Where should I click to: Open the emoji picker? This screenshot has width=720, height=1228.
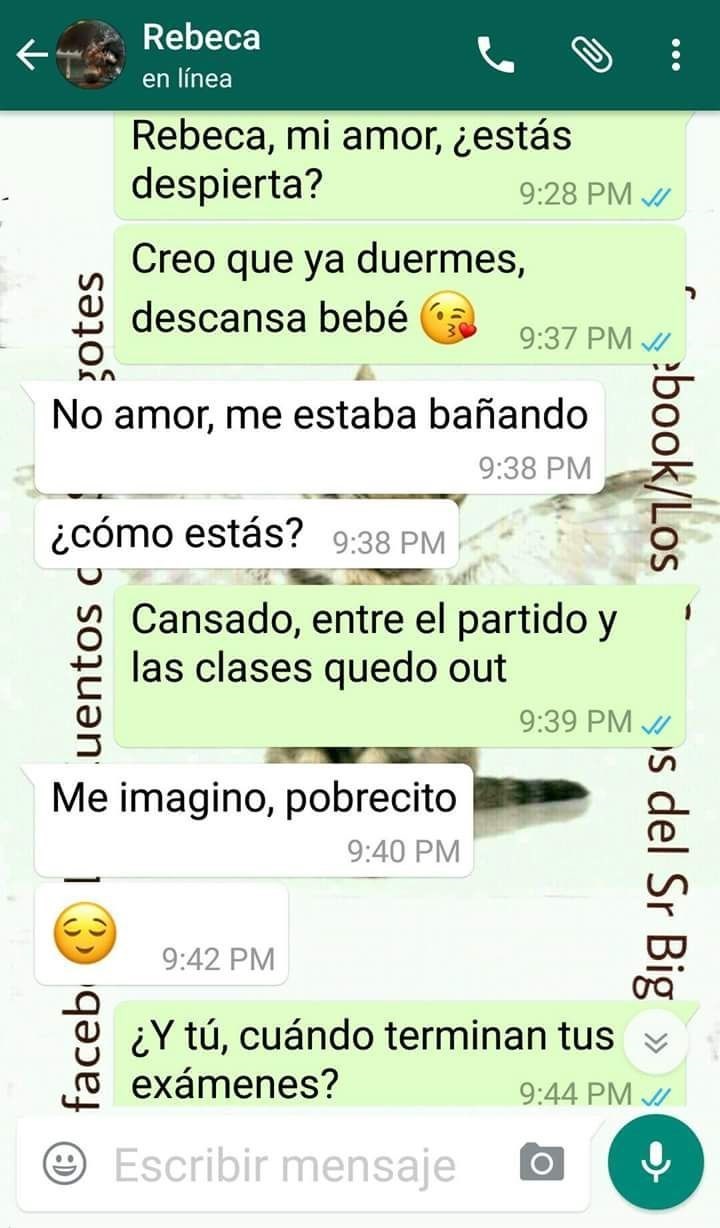pos(63,1164)
